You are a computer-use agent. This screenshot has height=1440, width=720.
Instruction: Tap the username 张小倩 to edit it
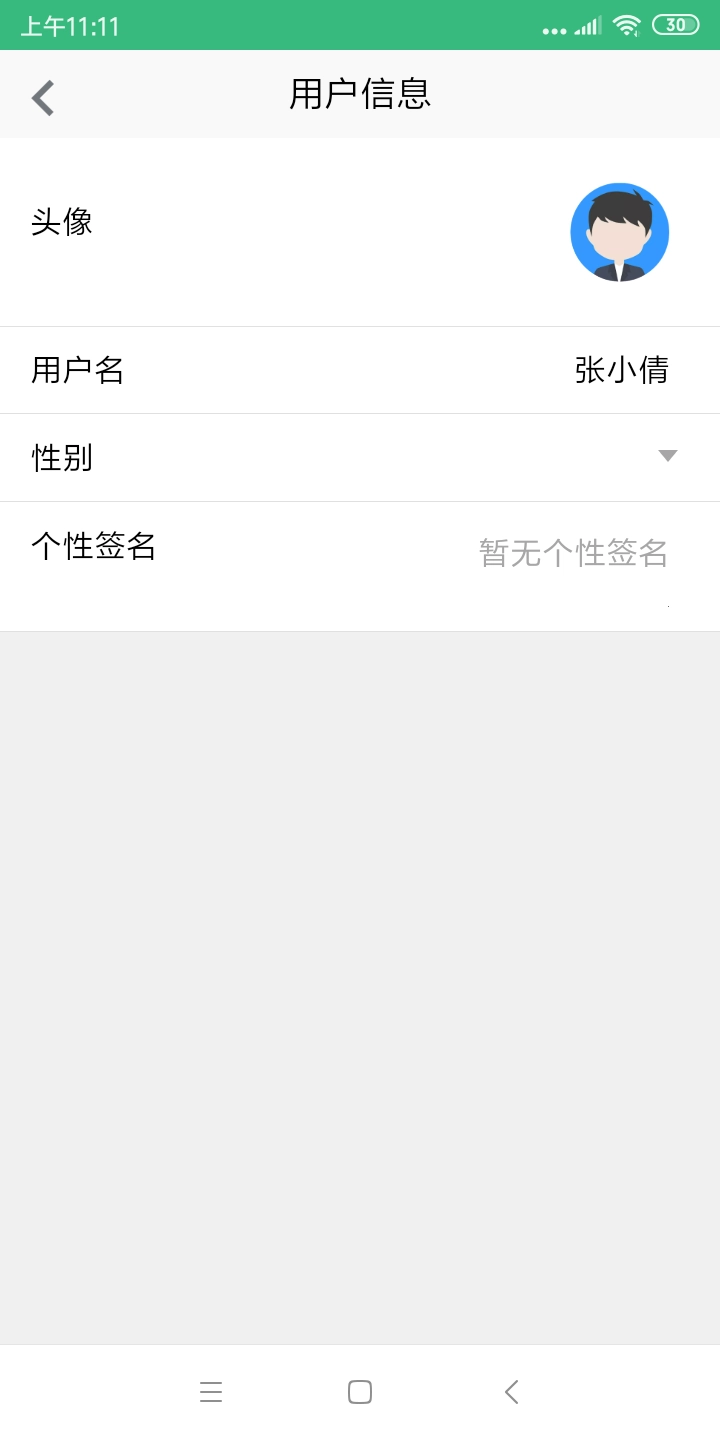[x=622, y=369]
